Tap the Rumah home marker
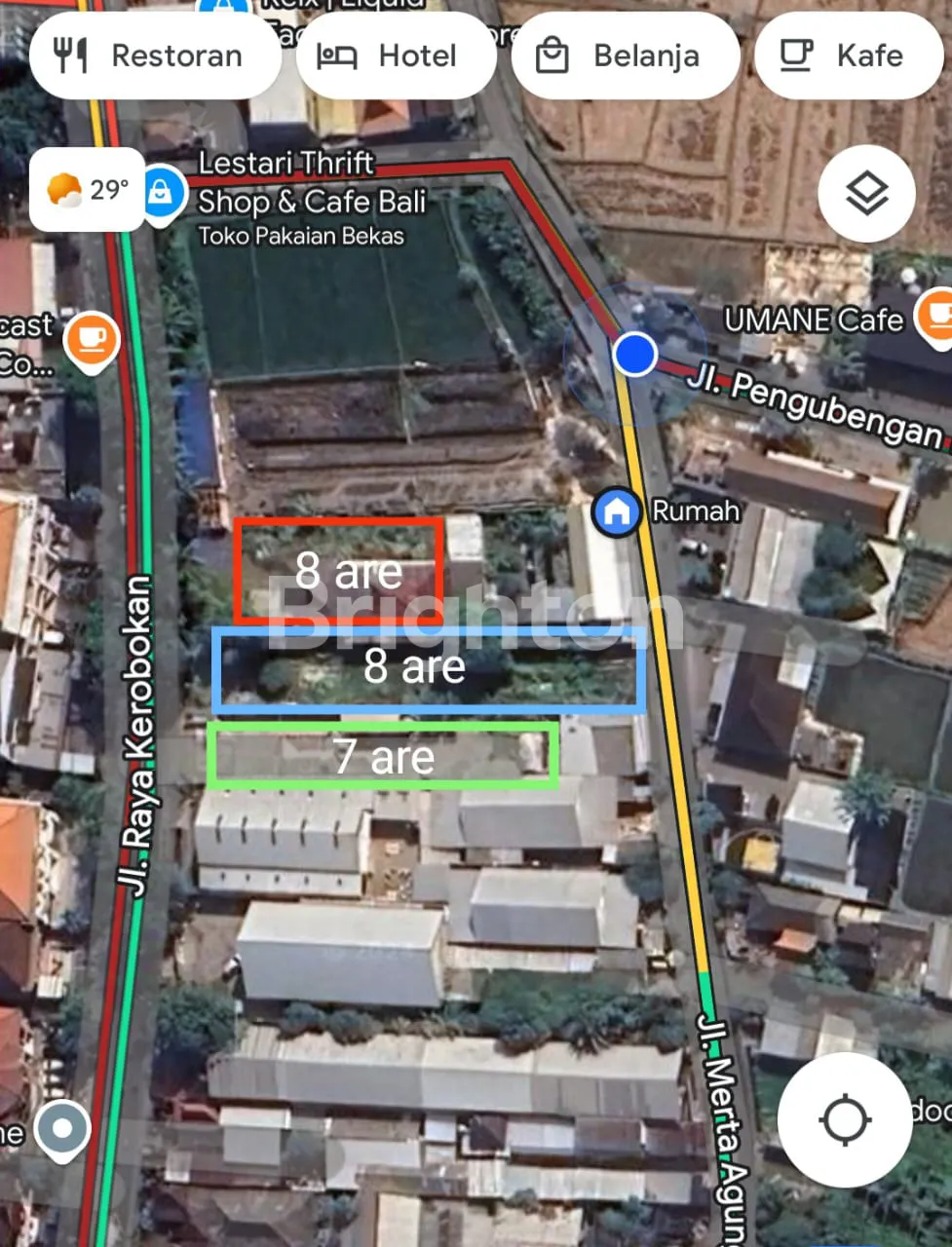The width and height of the screenshot is (952, 1247). tap(616, 511)
